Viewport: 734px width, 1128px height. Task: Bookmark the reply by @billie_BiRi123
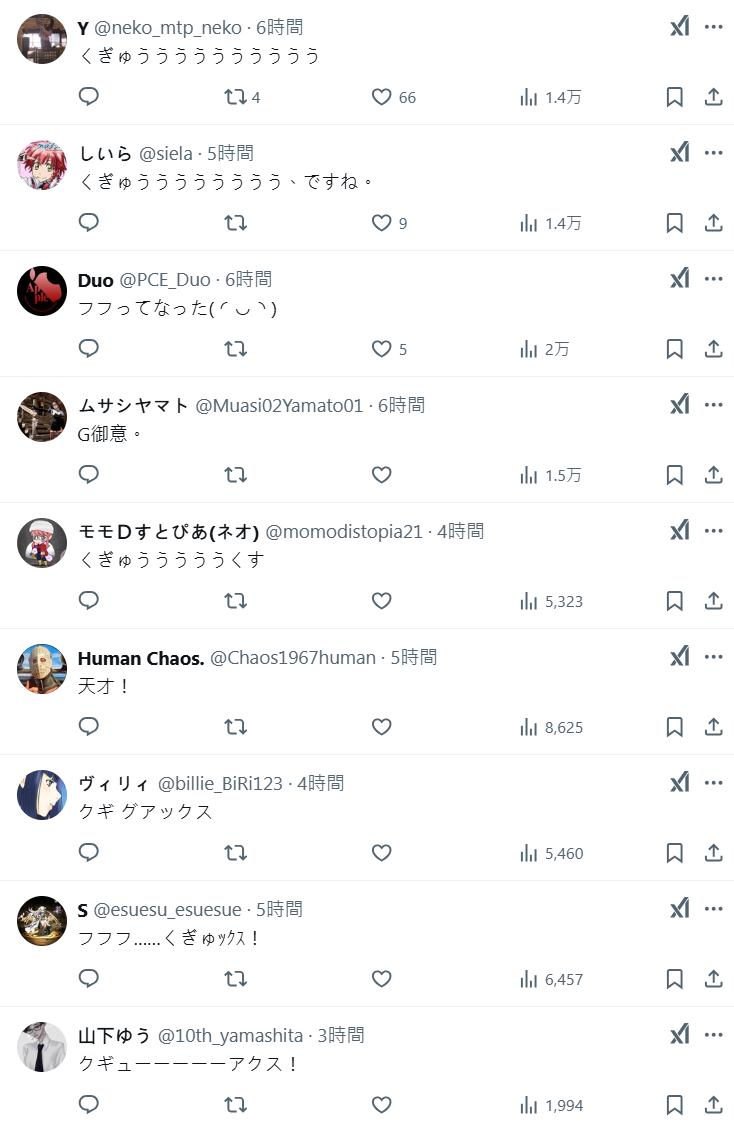[x=675, y=853]
